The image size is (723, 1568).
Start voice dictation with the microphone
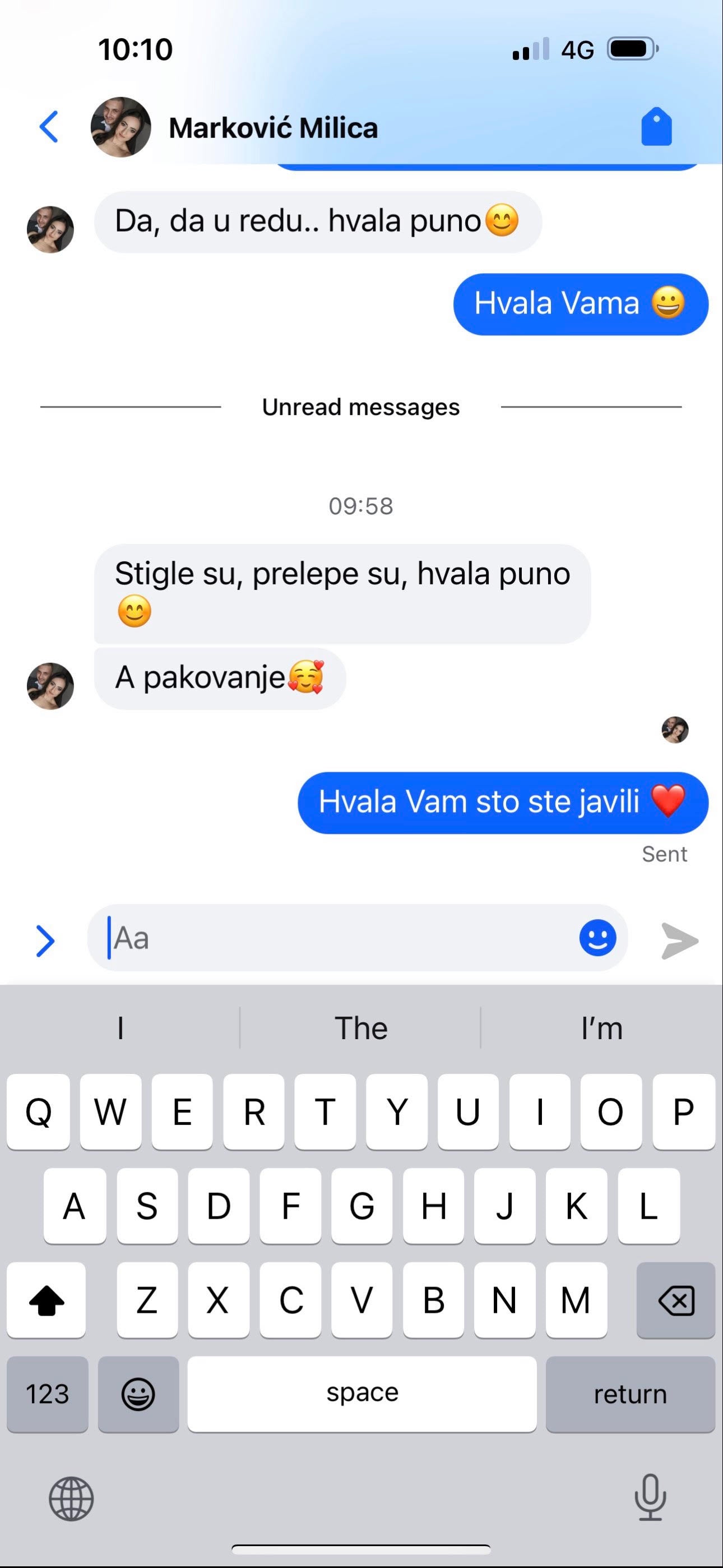650,1497
